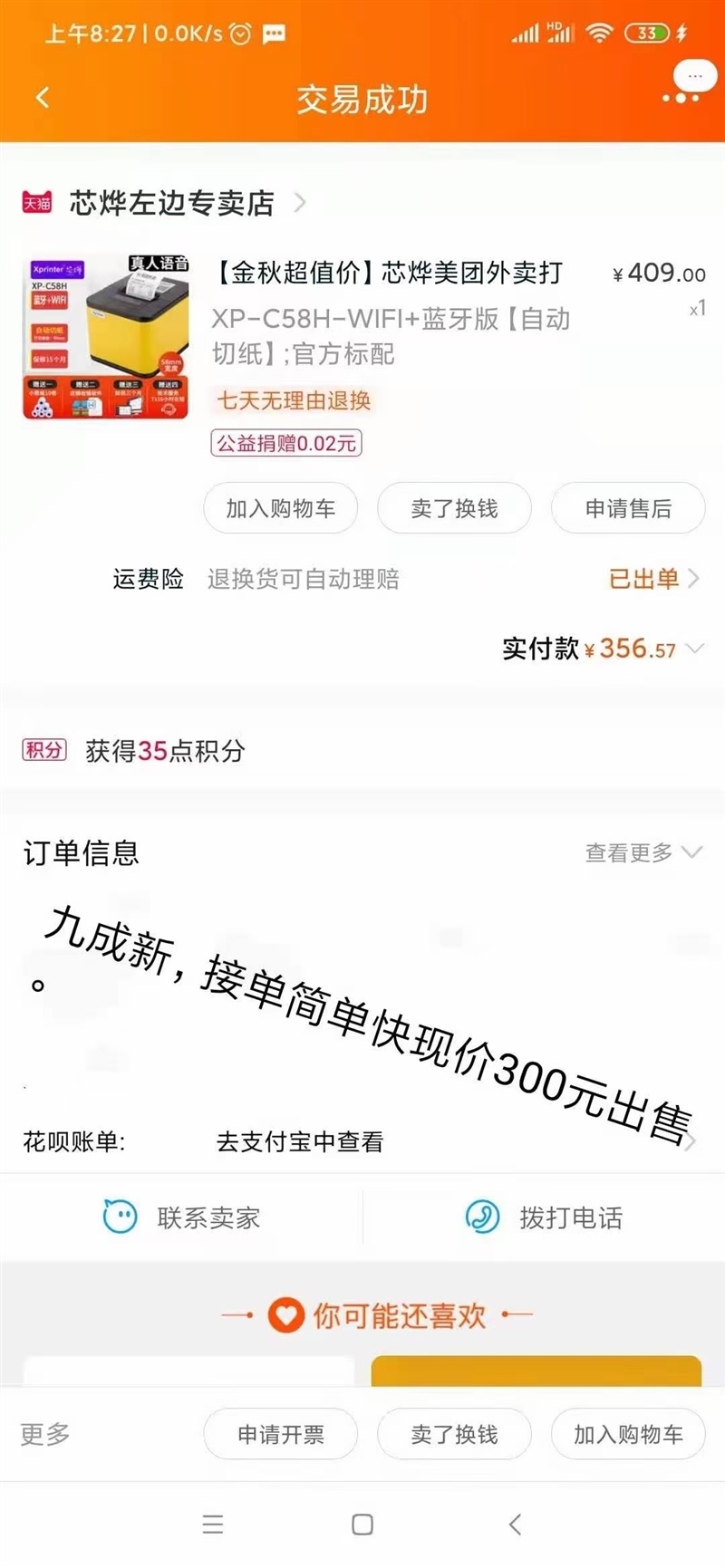This screenshot has width=725, height=1568.
Task: Open the 更多 options at the bottom
Action: 45,1434
